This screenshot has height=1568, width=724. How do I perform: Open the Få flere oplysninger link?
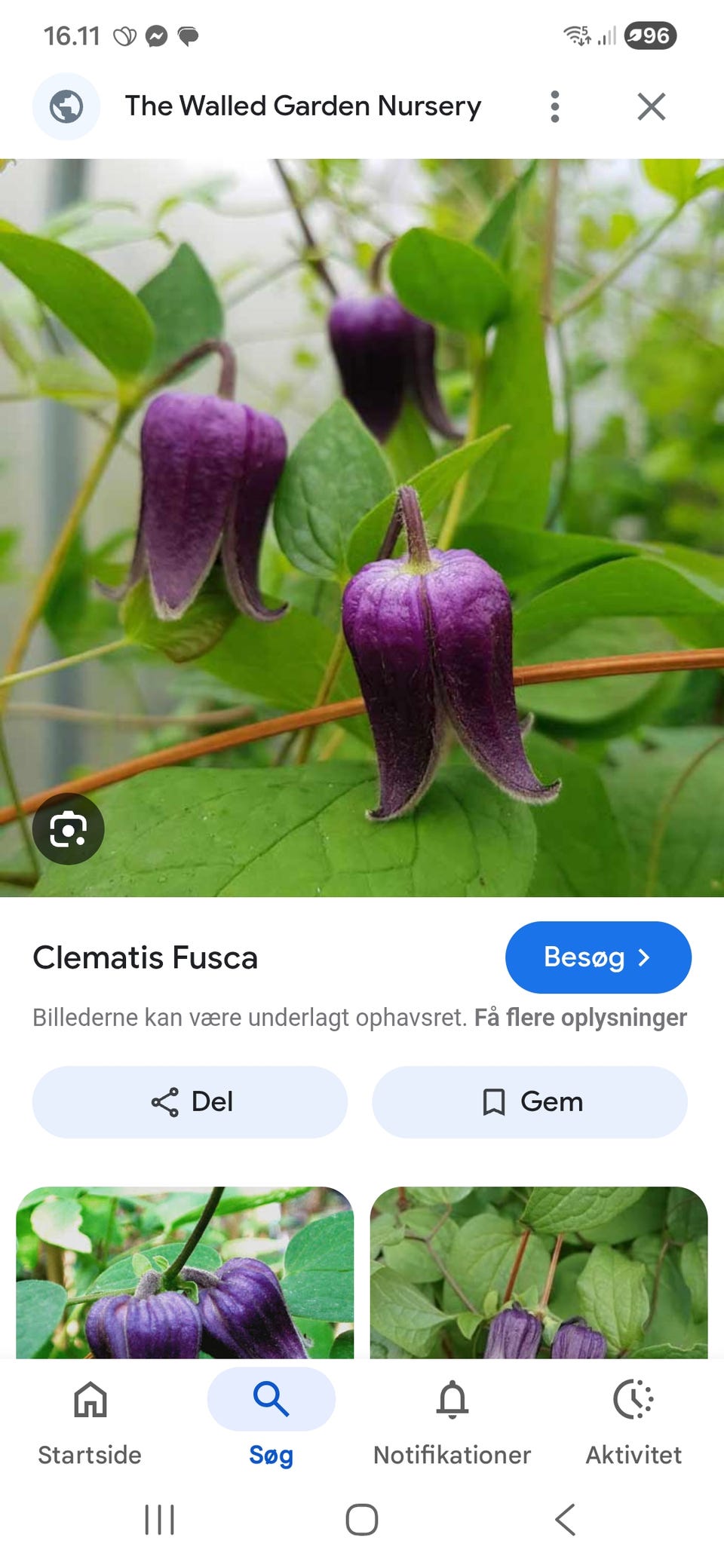[x=580, y=1018]
